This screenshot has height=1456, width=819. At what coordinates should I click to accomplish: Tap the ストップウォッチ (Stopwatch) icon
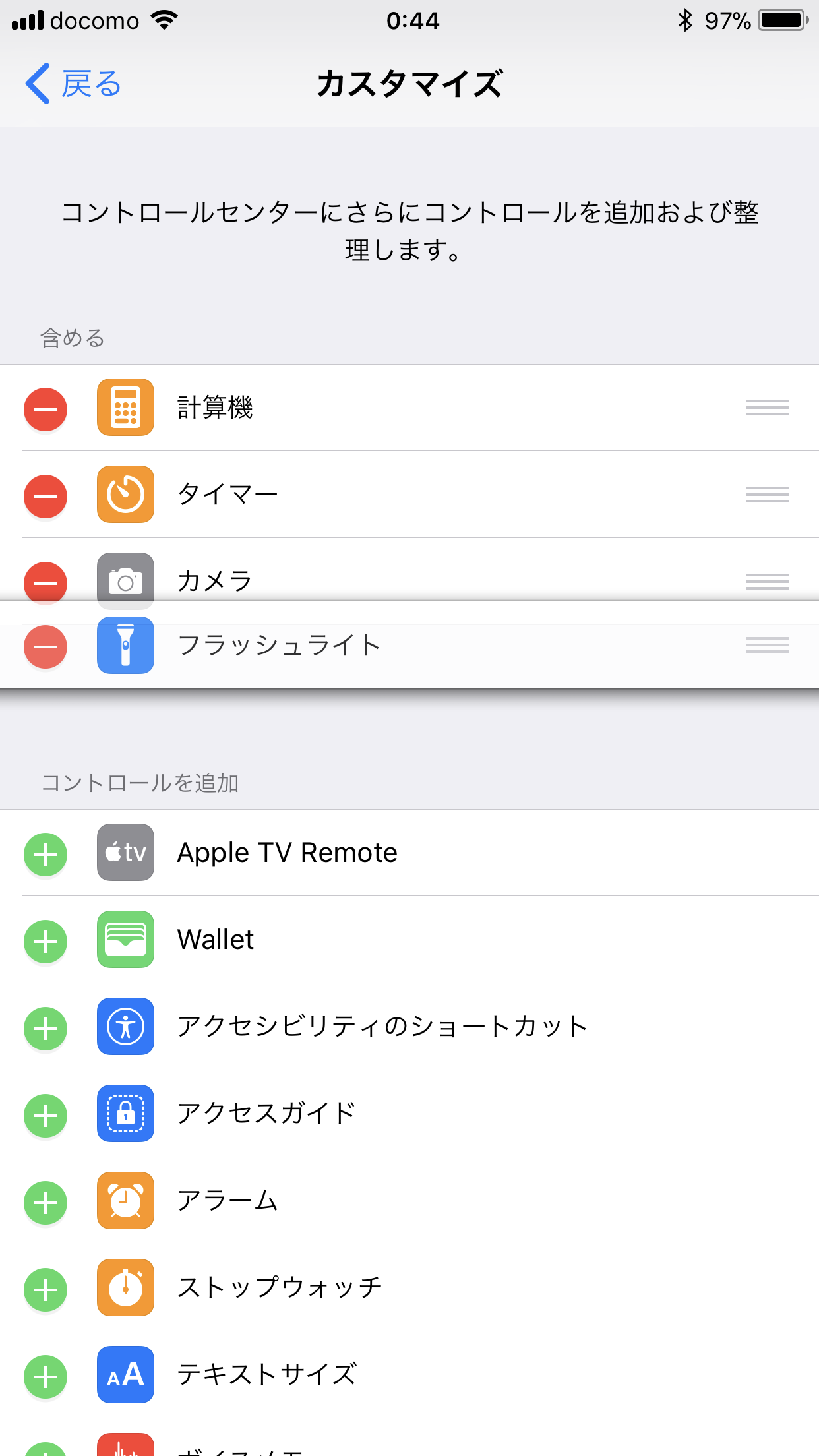point(125,1289)
